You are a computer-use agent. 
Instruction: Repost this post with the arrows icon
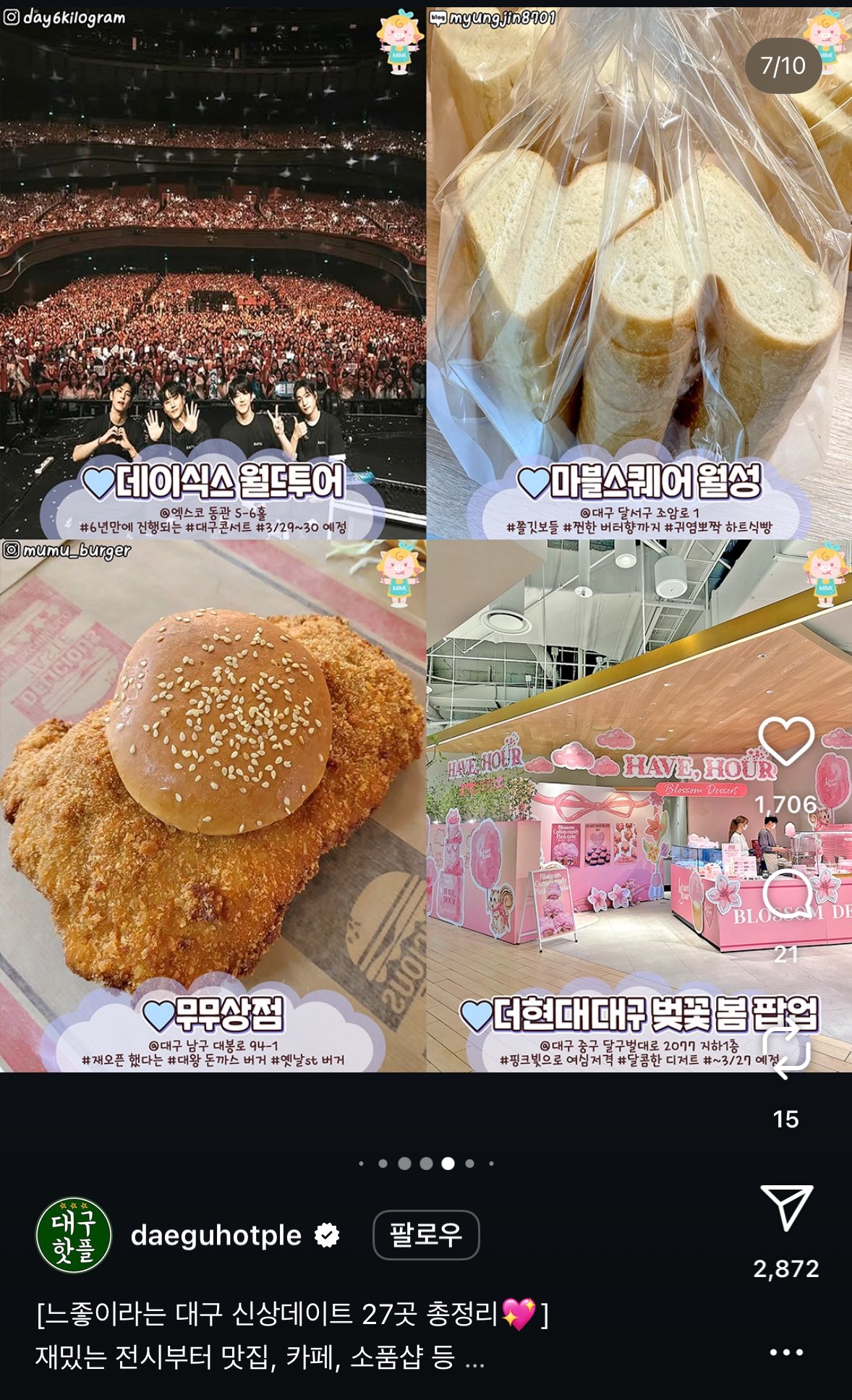point(787,1051)
